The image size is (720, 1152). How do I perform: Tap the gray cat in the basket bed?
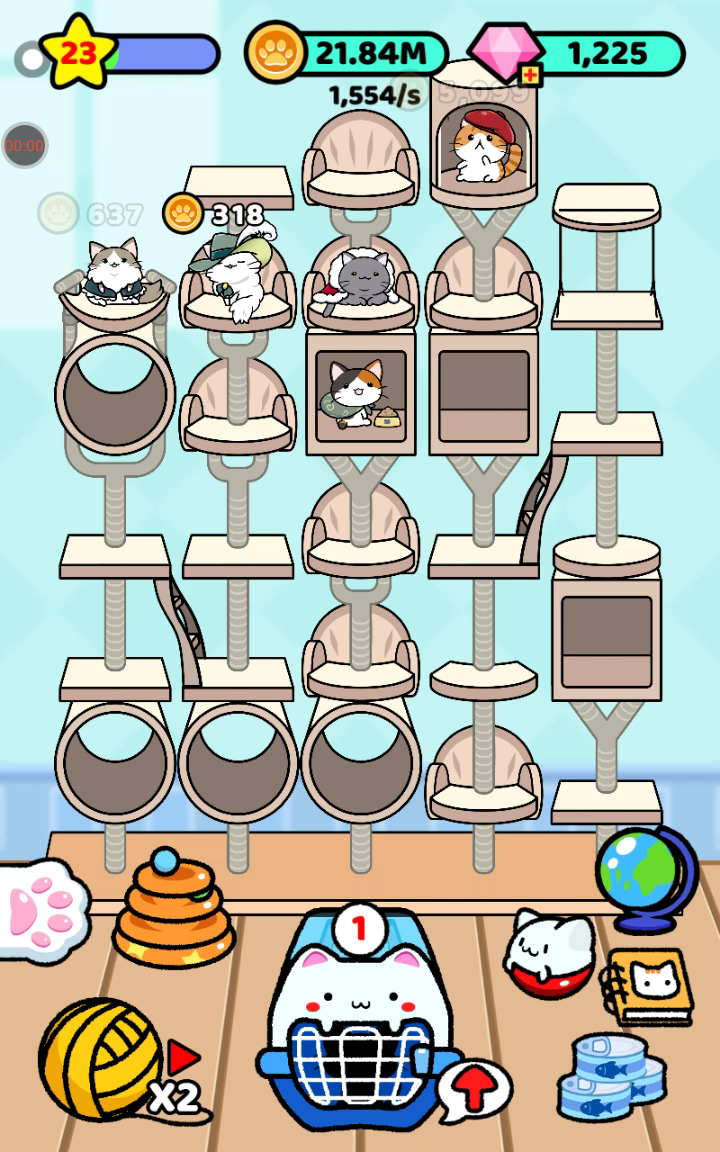(x=360, y=280)
